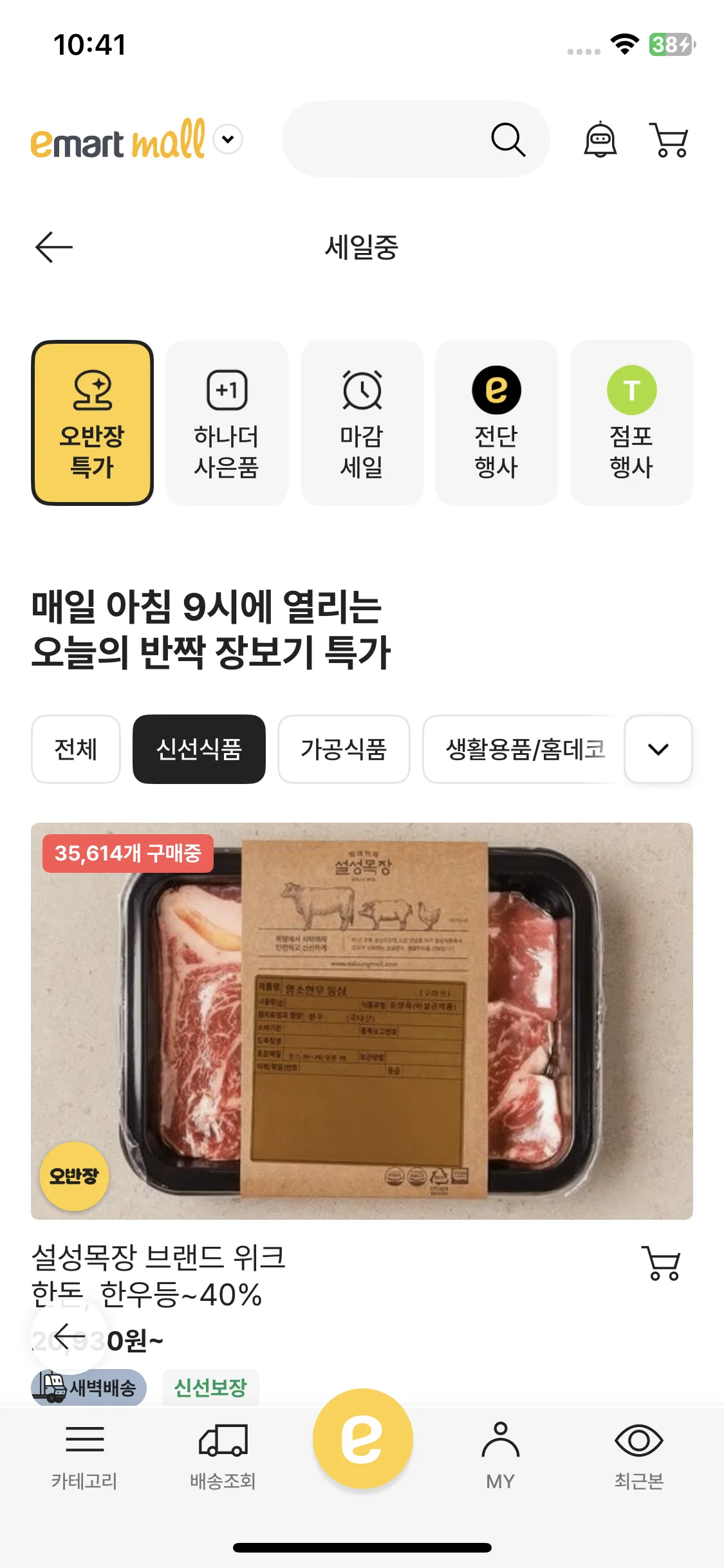Open the notifications bell icon
The width and height of the screenshot is (724, 1568).
600,140
